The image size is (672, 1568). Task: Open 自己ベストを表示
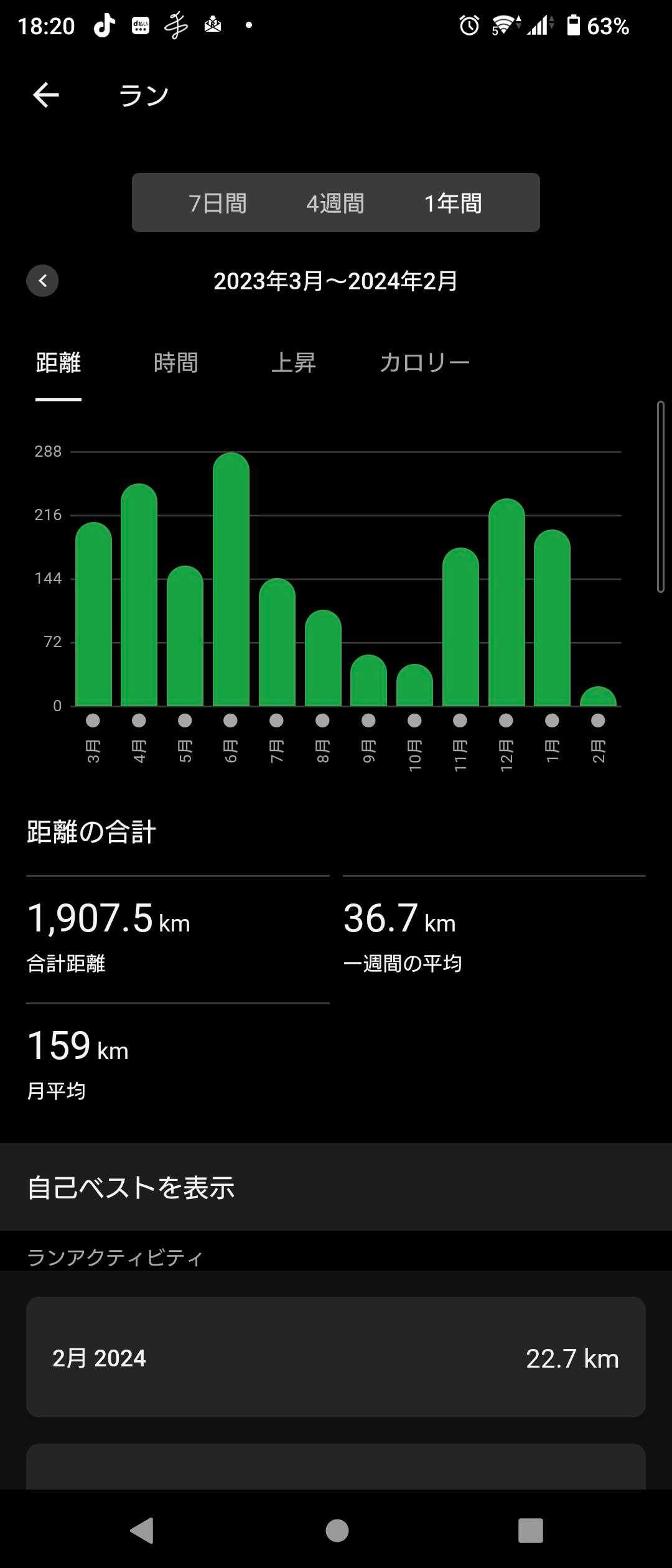tap(336, 1187)
